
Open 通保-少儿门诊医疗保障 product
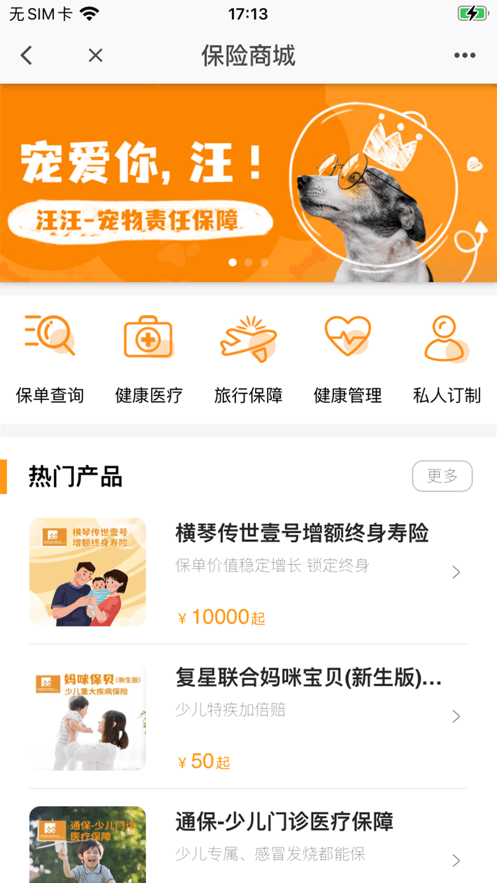[x=248, y=845]
